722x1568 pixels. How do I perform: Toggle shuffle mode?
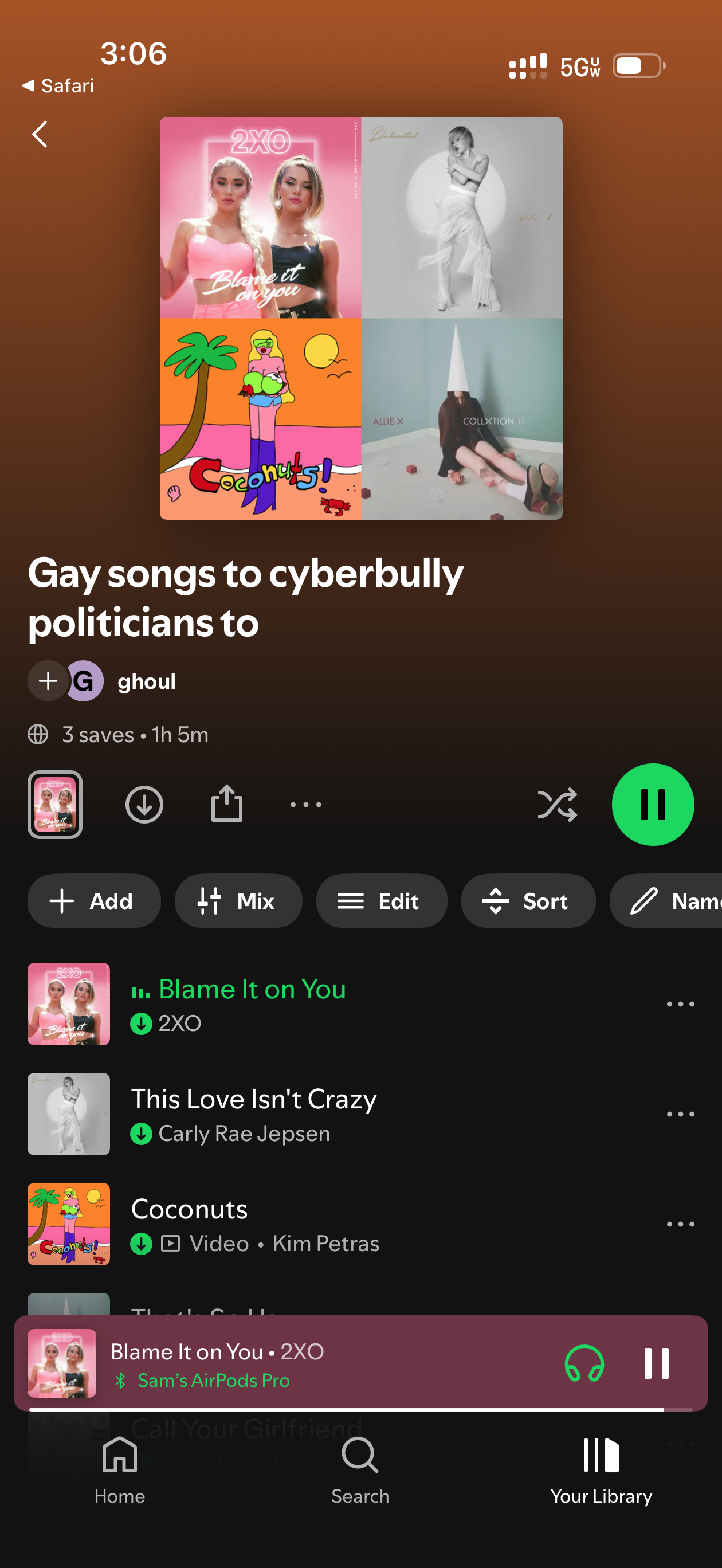tap(556, 804)
